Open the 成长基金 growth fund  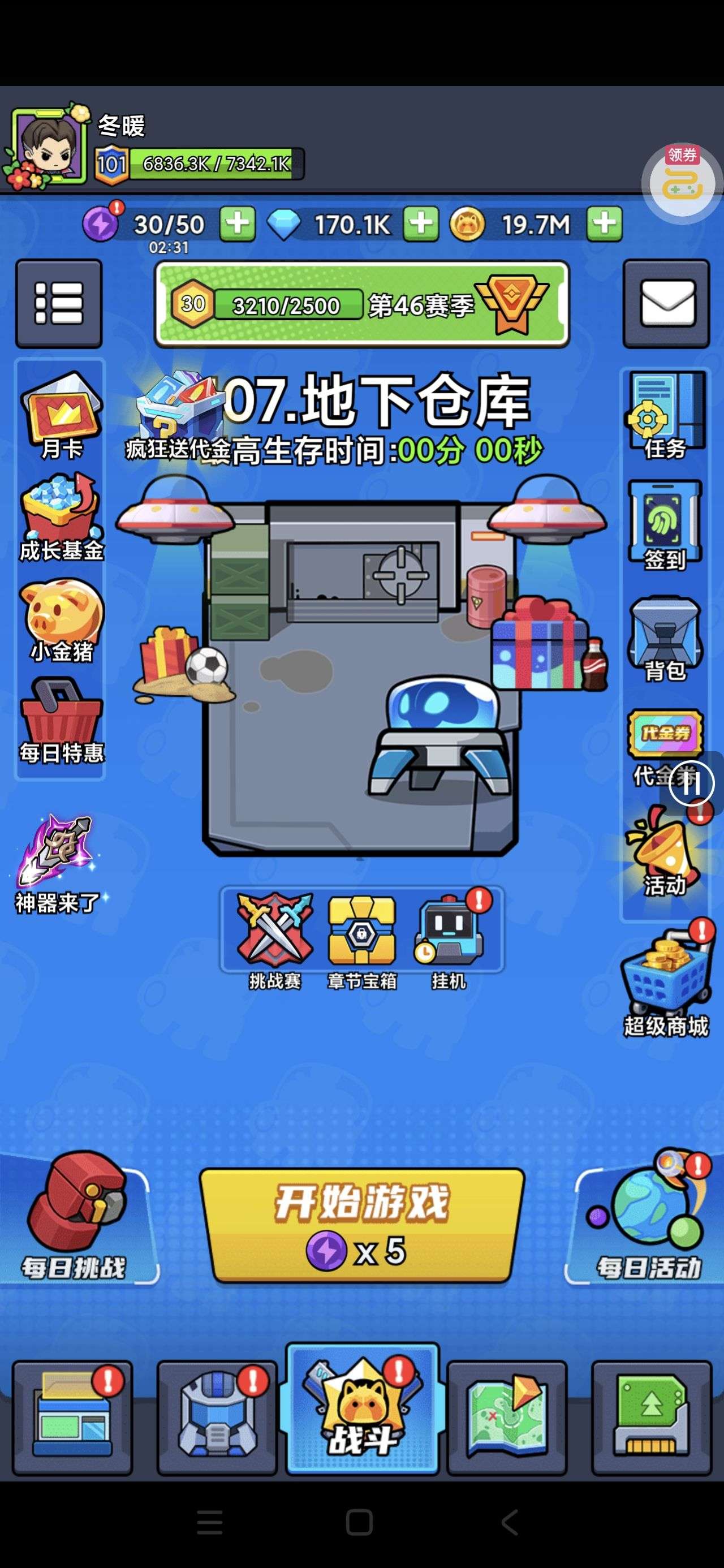coord(61,518)
